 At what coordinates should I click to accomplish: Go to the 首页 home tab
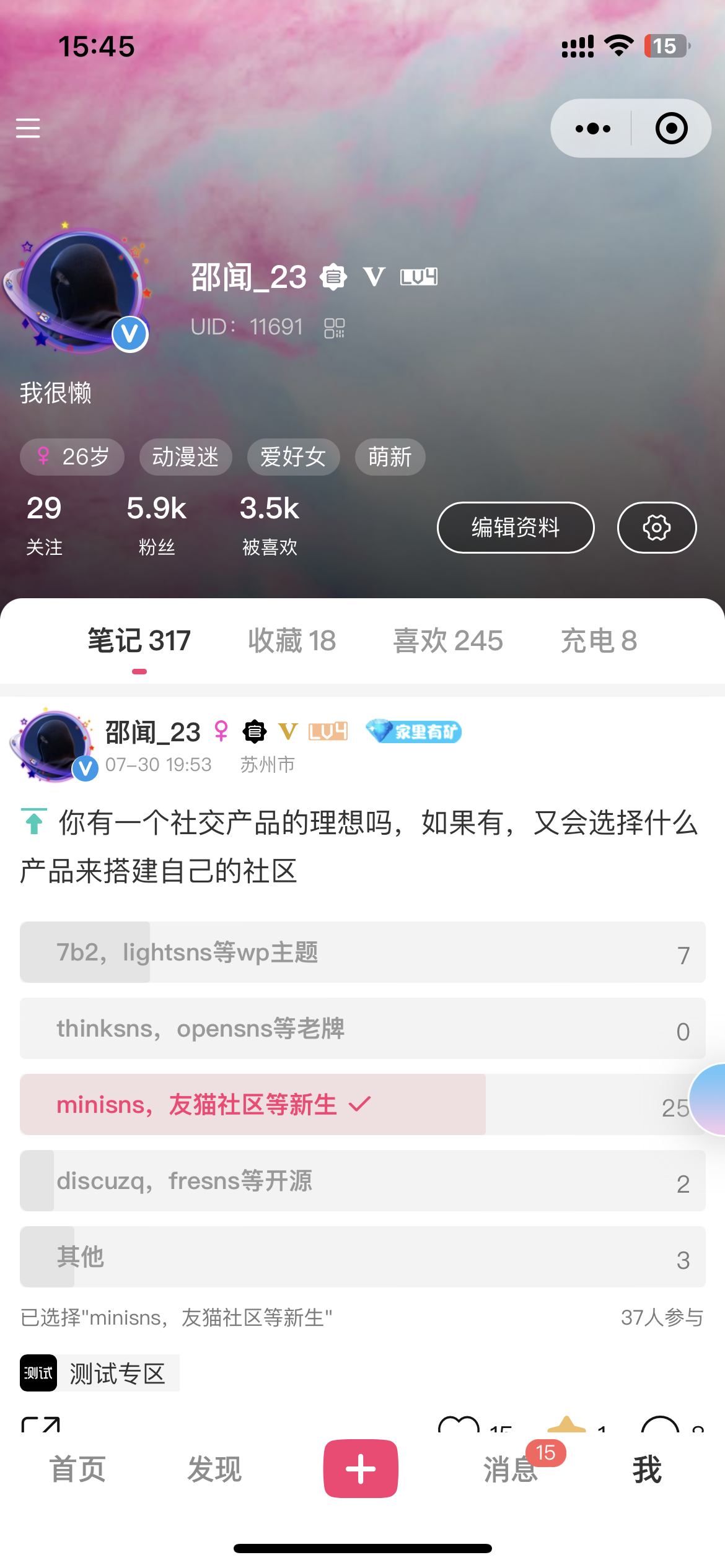tap(77, 1470)
